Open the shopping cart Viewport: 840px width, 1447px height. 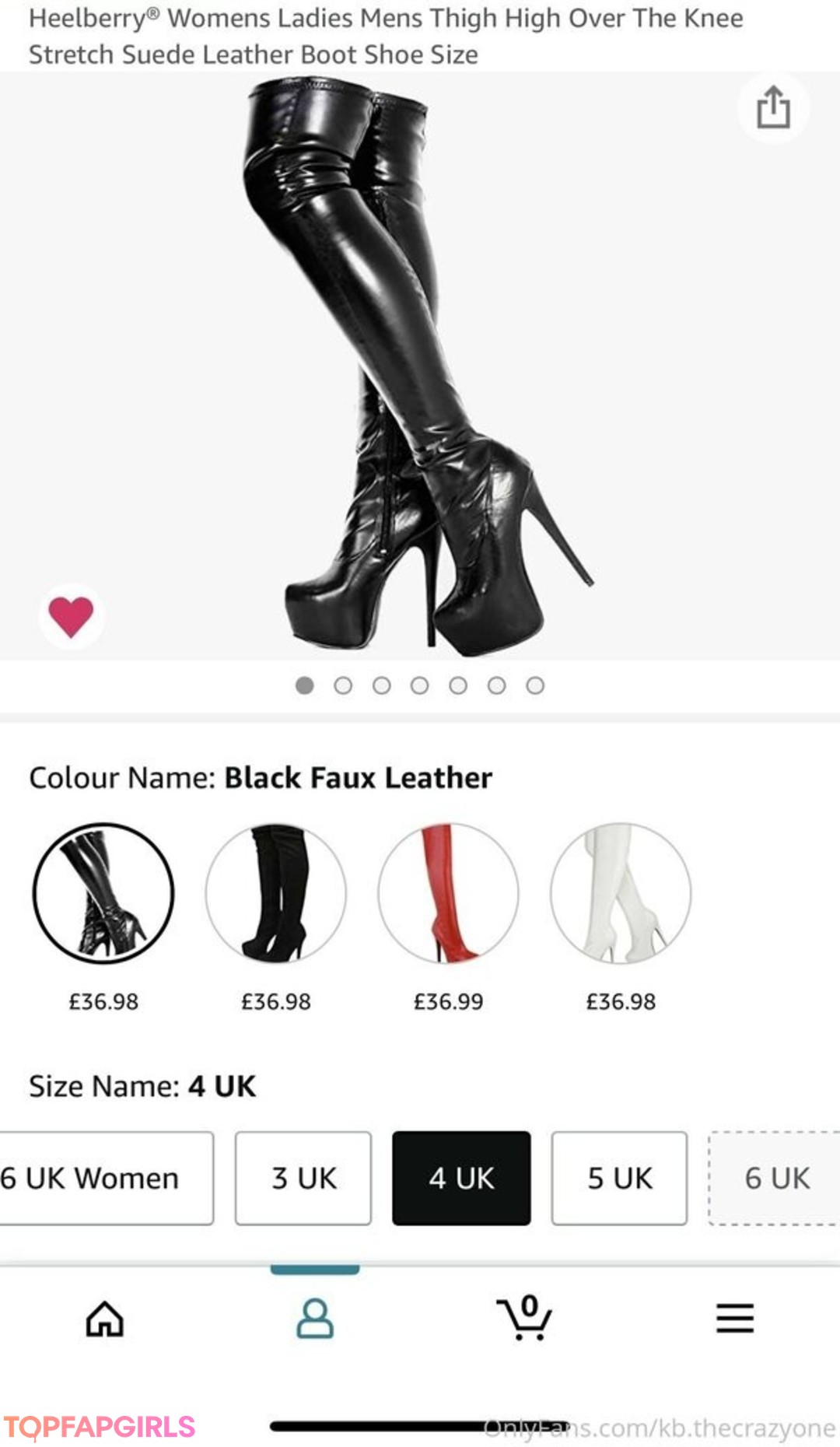pos(523,1317)
